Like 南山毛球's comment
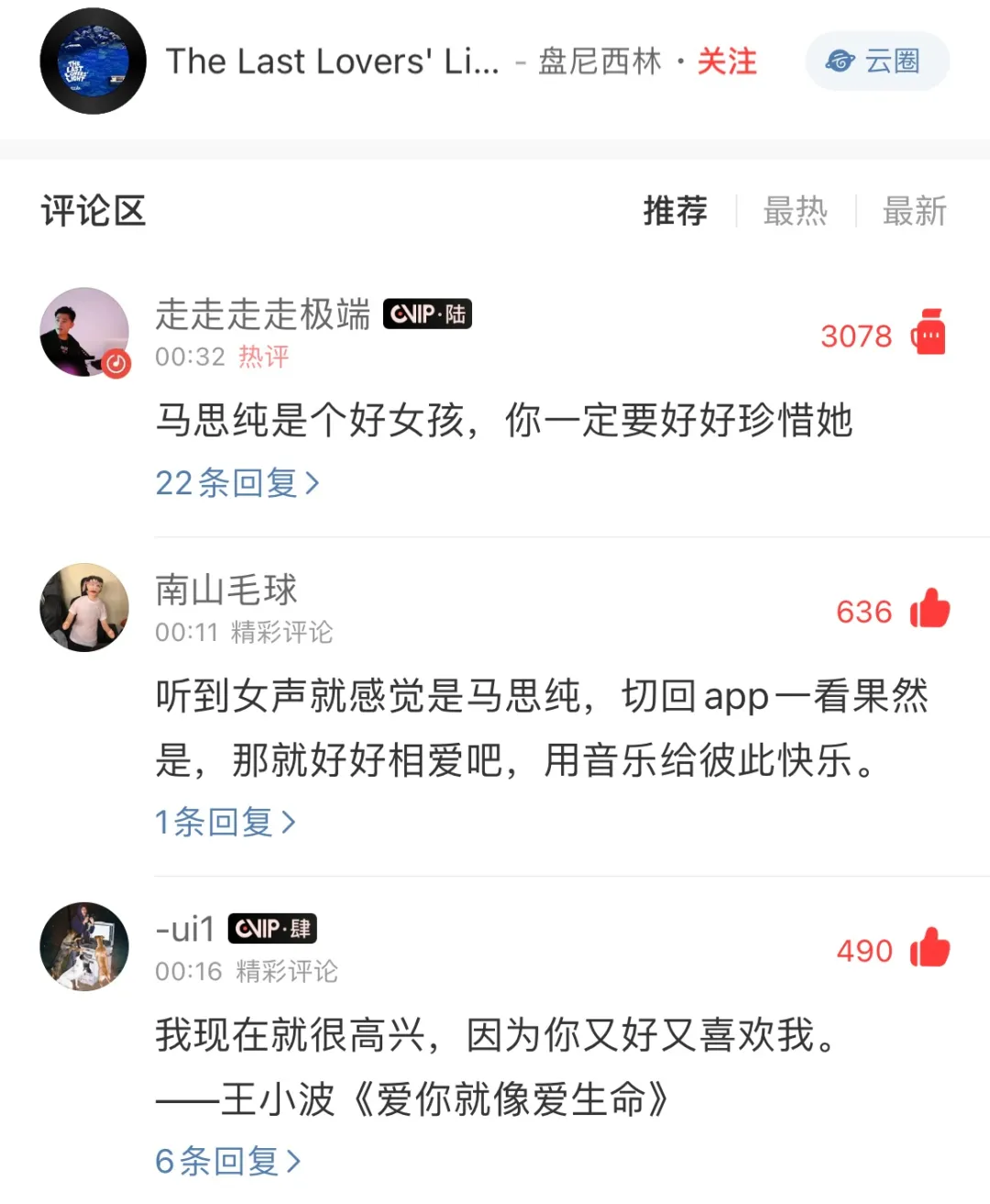Viewport: 990px width, 1204px height. (929, 610)
